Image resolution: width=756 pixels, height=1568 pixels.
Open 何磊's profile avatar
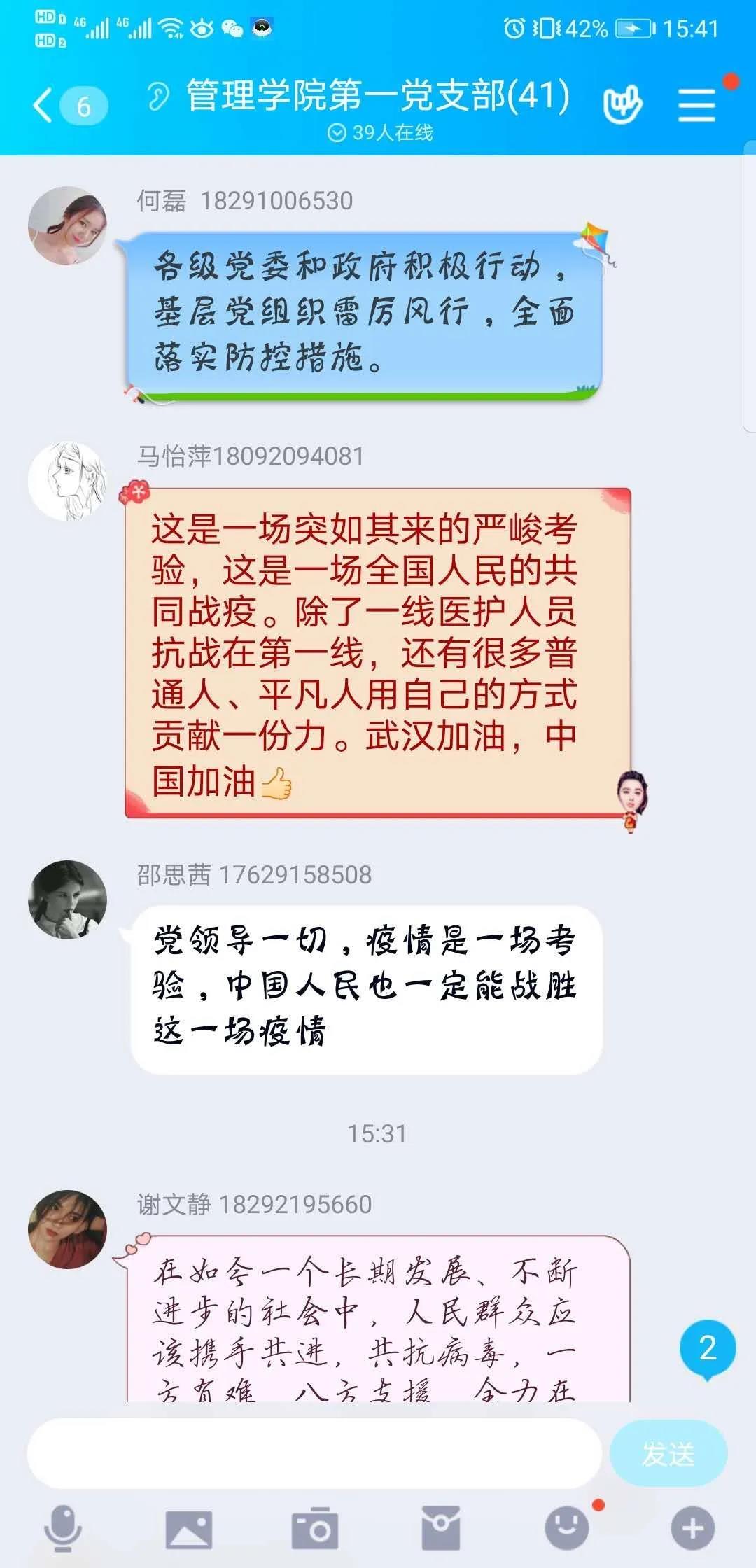[67, 225]
